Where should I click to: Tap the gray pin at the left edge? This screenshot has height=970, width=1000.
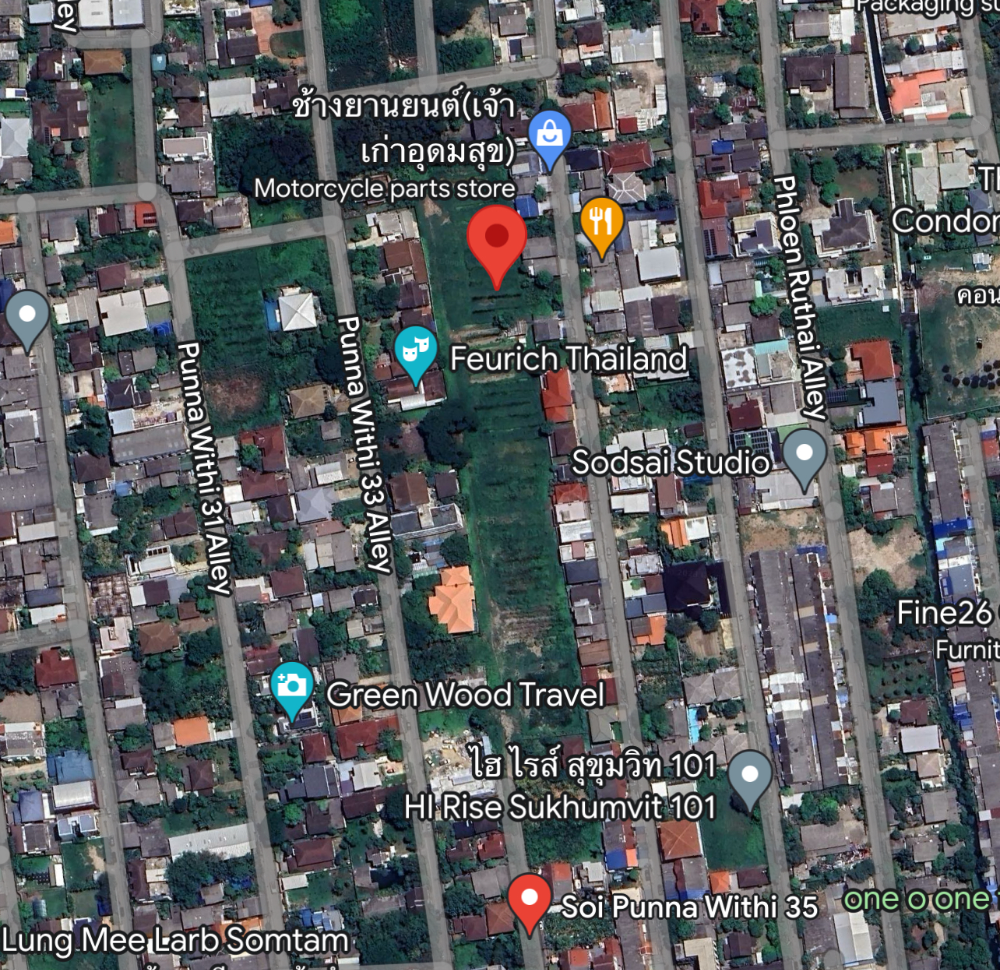27,316
